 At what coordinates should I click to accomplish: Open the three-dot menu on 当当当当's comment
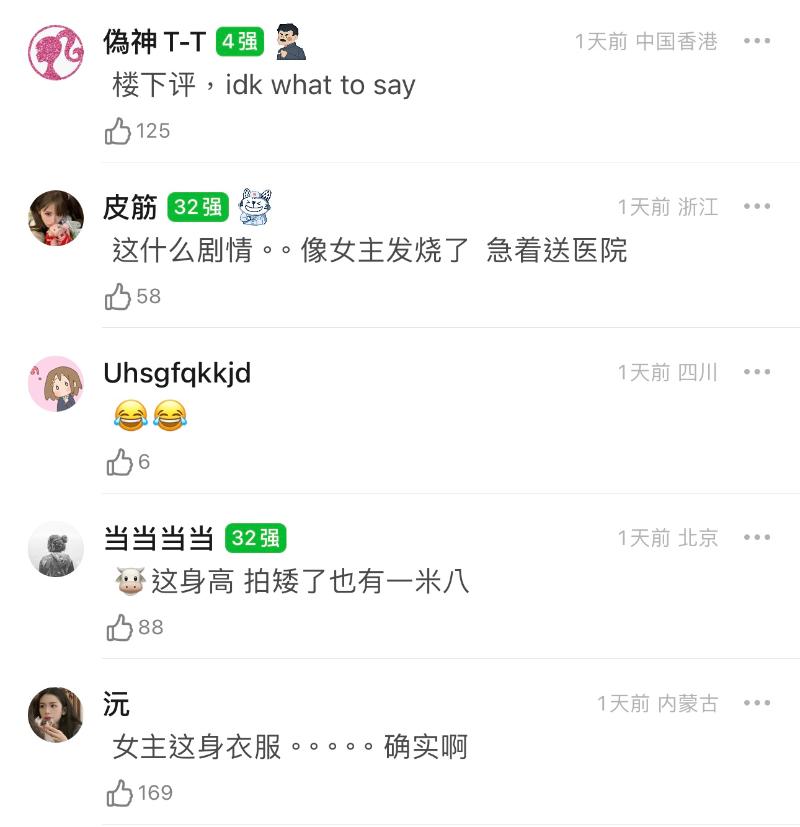(757, 538)
